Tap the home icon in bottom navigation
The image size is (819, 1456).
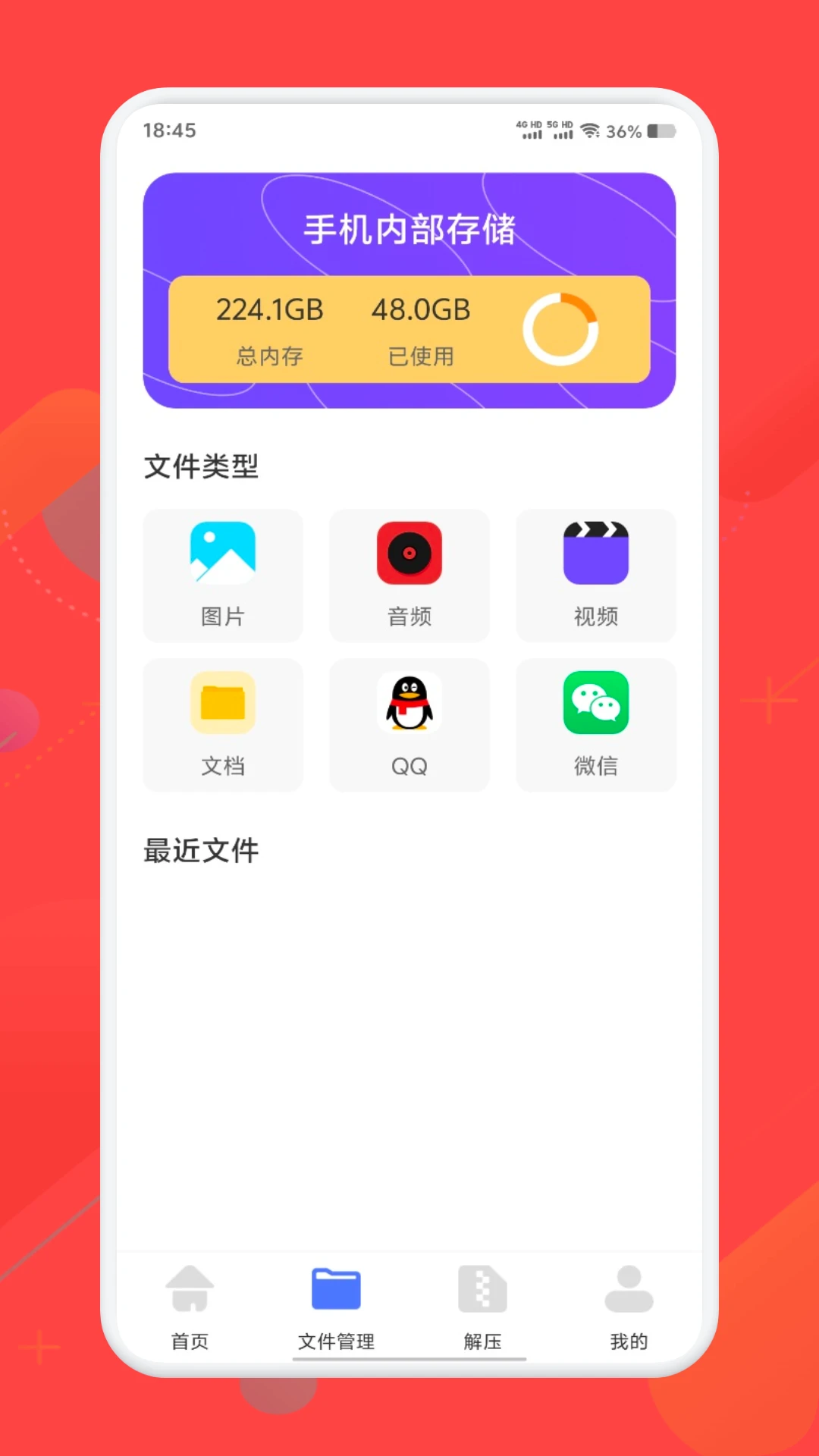[x=190, y=1289]
